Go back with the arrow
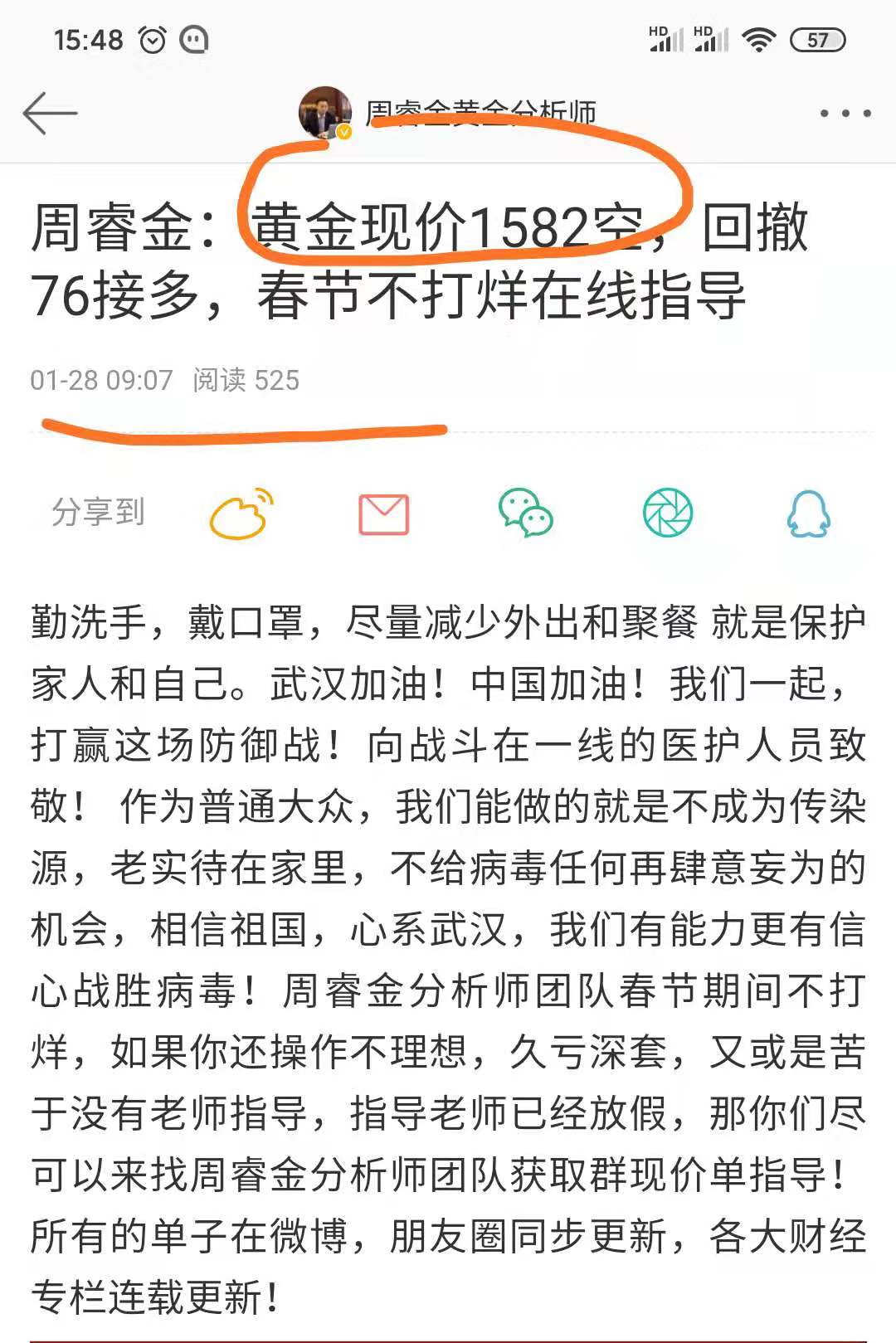This screenshot has height=1343, width=896. [x=50, y=114]
